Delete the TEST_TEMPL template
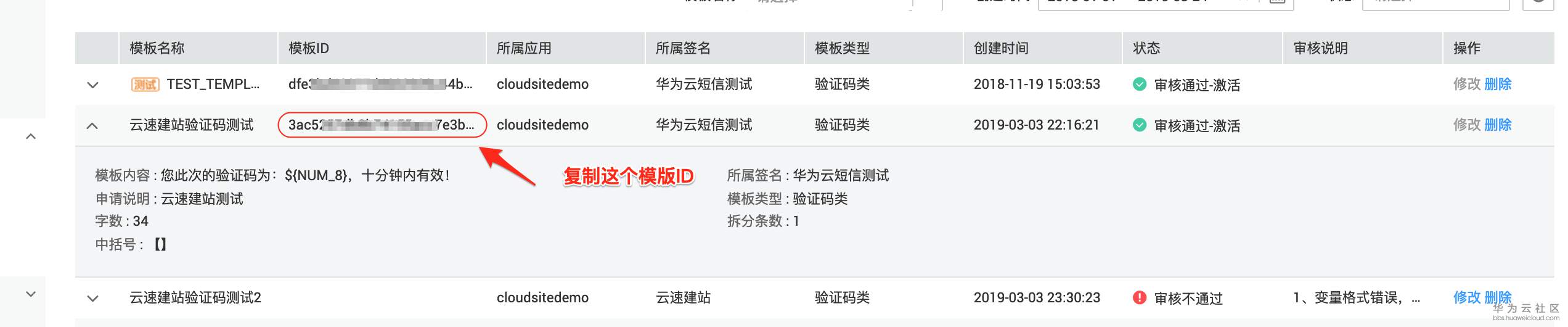Image resolution: width=1568 pixels, height=327 pixels. click(1498, 84)
